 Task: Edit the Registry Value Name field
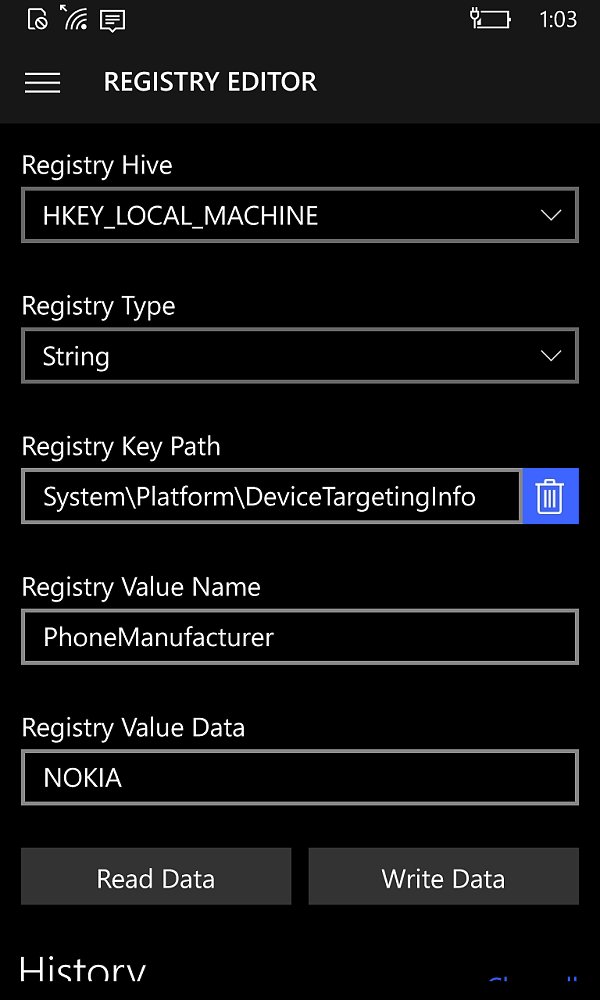pyautogui.click(x=300, y=636)
